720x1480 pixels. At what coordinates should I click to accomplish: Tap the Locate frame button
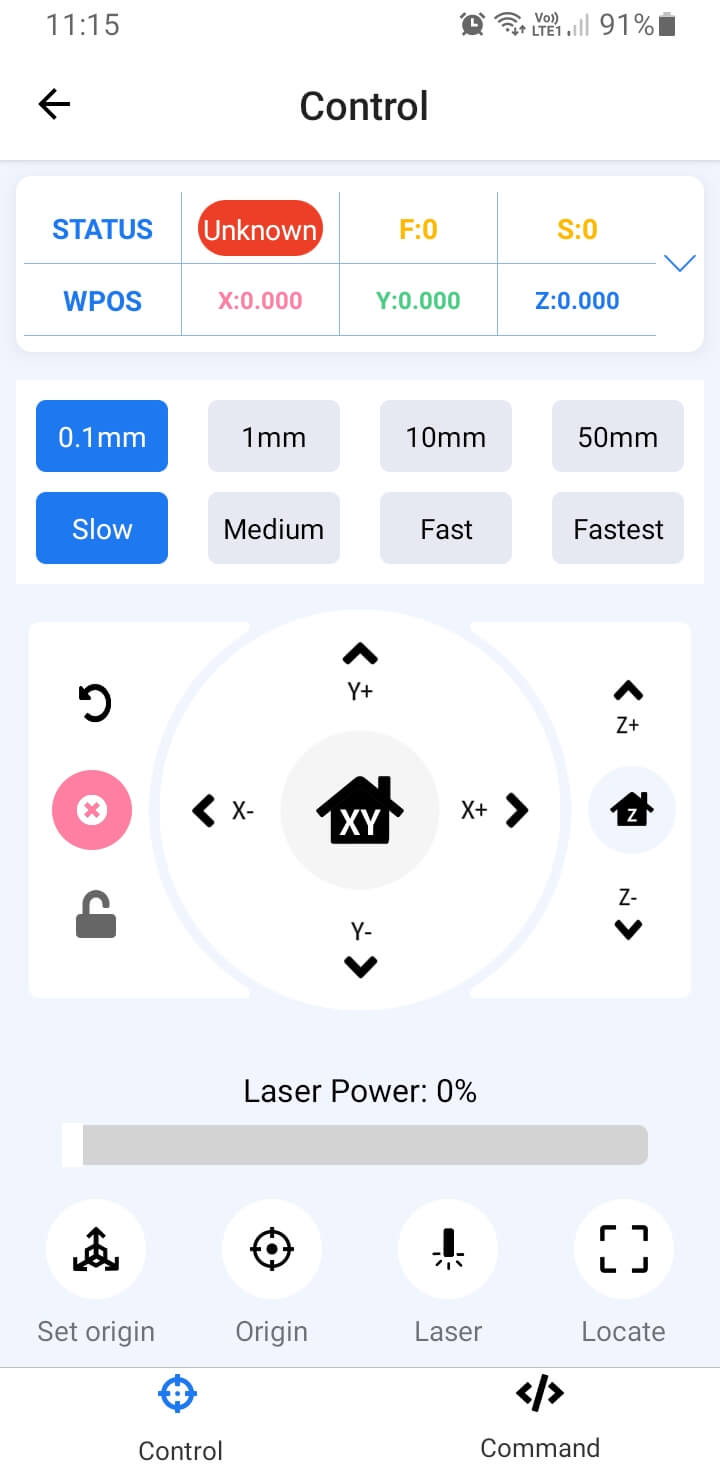click(x=624, y=1250)
